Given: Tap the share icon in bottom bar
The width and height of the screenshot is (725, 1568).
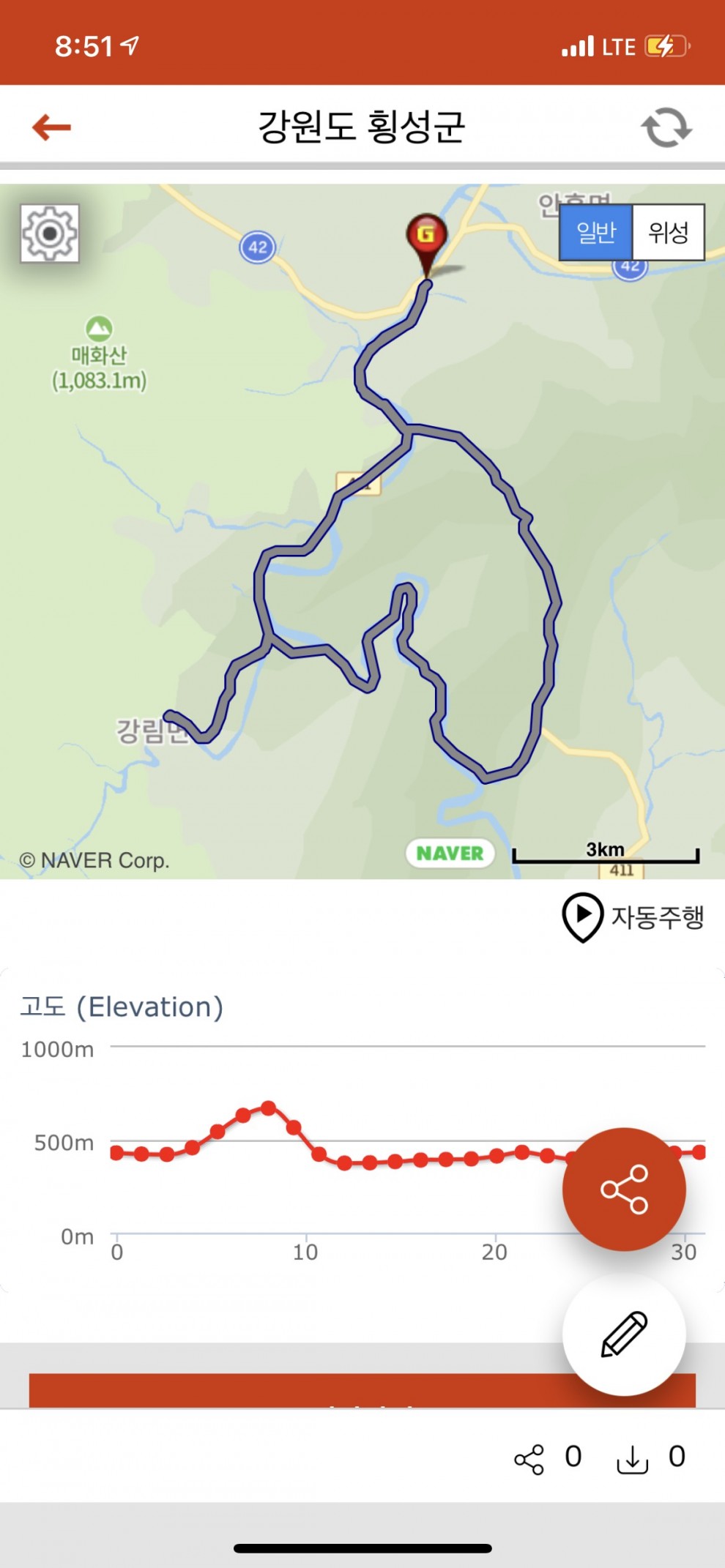Looking at the screenshot, I should pos(529,1459).
